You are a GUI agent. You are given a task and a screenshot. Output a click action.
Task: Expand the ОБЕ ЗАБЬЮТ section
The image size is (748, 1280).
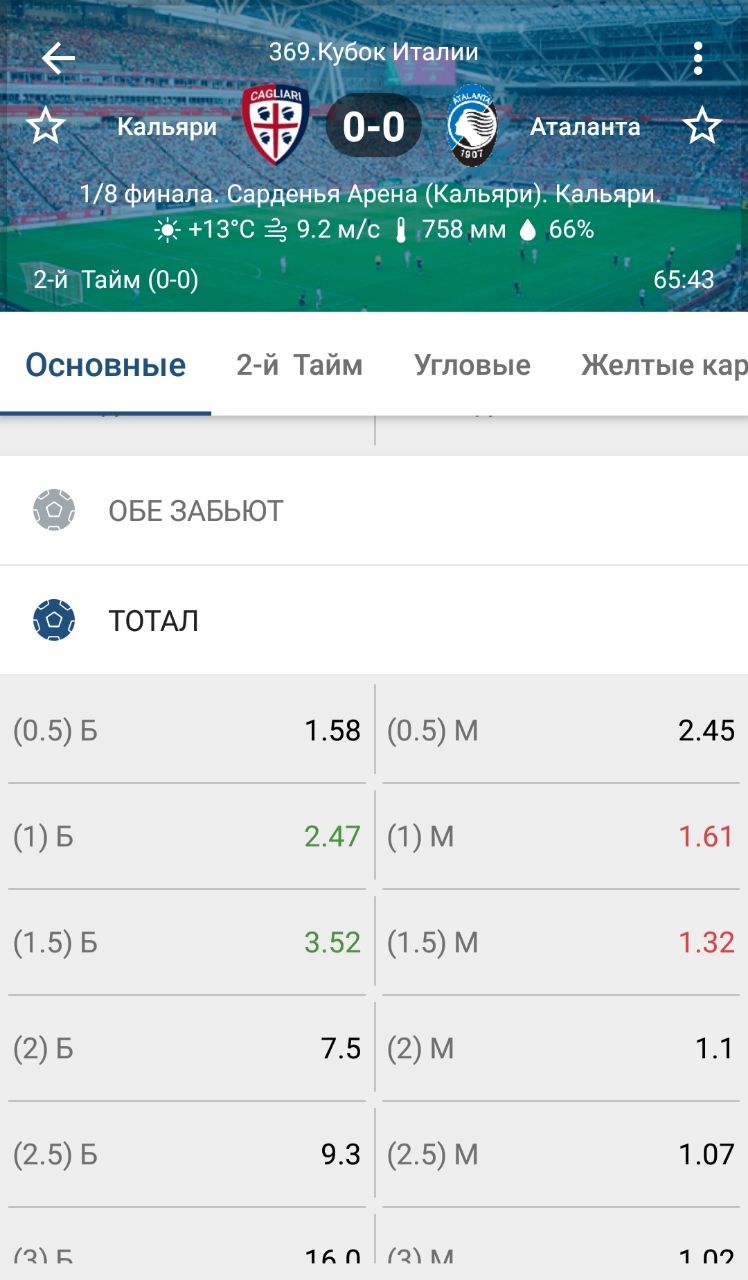374,511
